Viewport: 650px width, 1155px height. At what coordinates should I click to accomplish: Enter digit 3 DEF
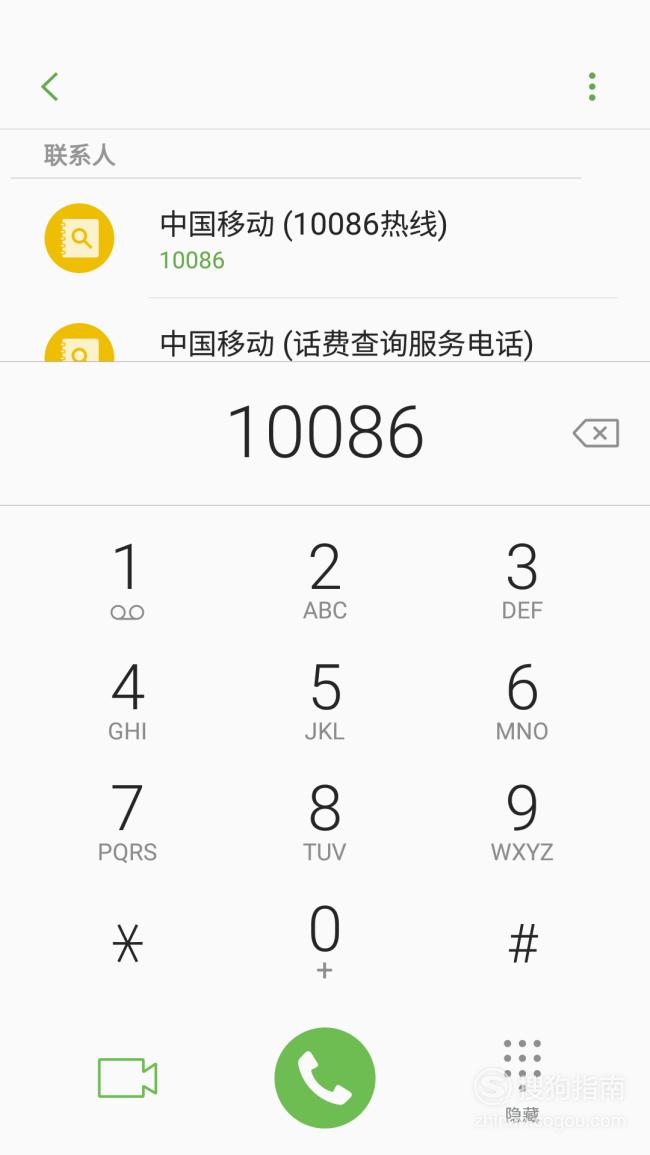522,580
